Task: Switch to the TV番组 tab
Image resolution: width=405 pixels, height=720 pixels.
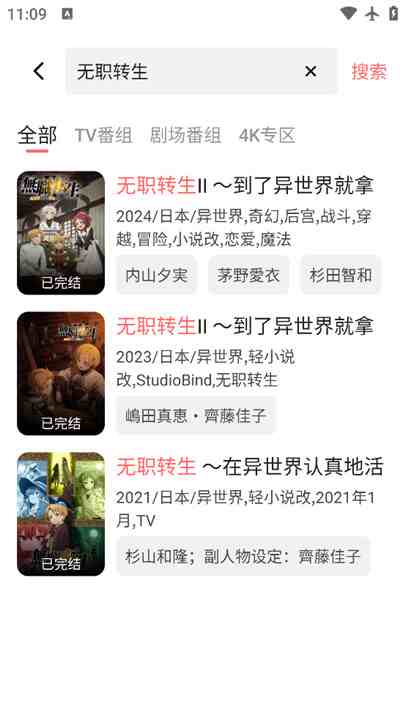Action: [x=103, y=135]
